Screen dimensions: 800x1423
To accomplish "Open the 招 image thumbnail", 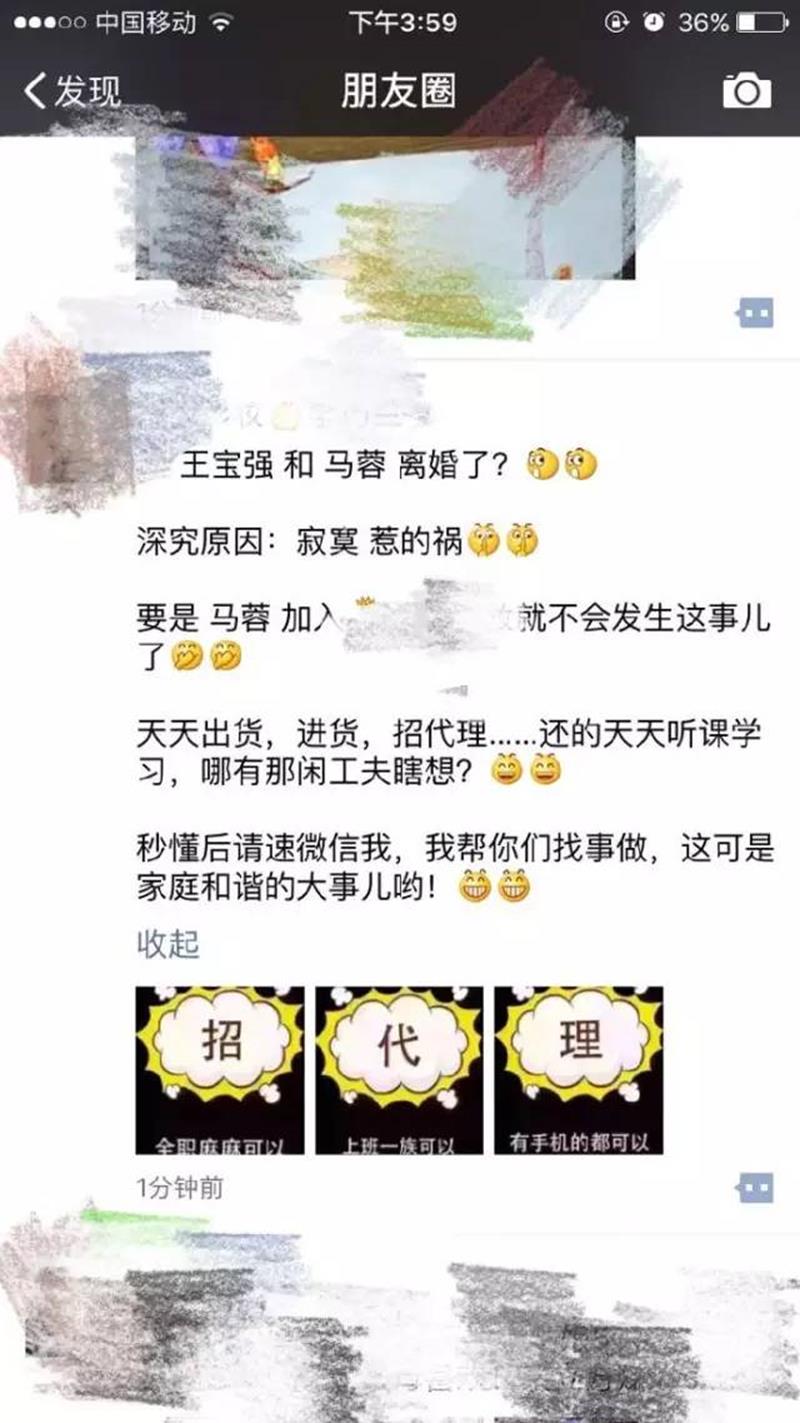I will (220, 1070).
